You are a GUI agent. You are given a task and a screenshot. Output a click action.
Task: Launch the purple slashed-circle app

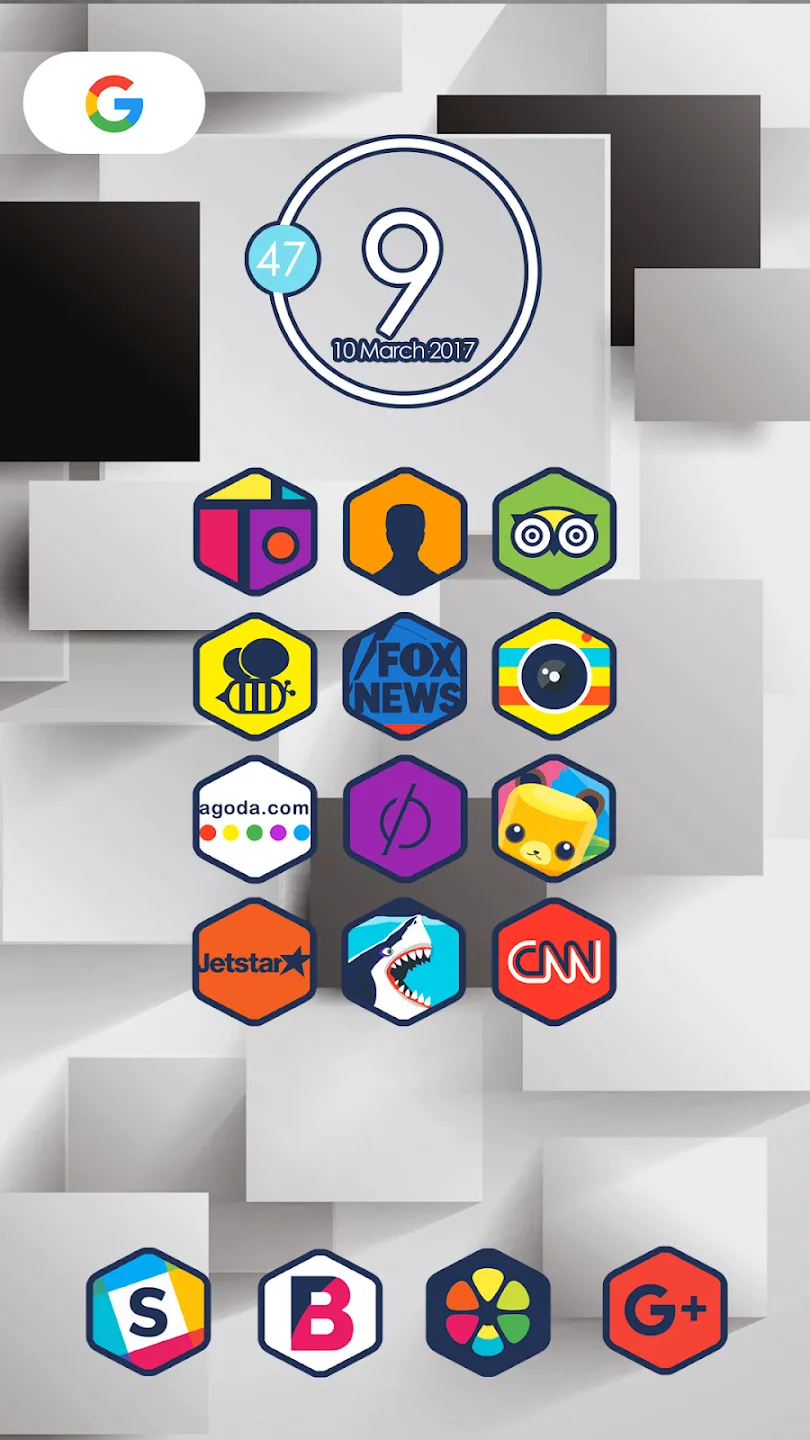[405, 819]
